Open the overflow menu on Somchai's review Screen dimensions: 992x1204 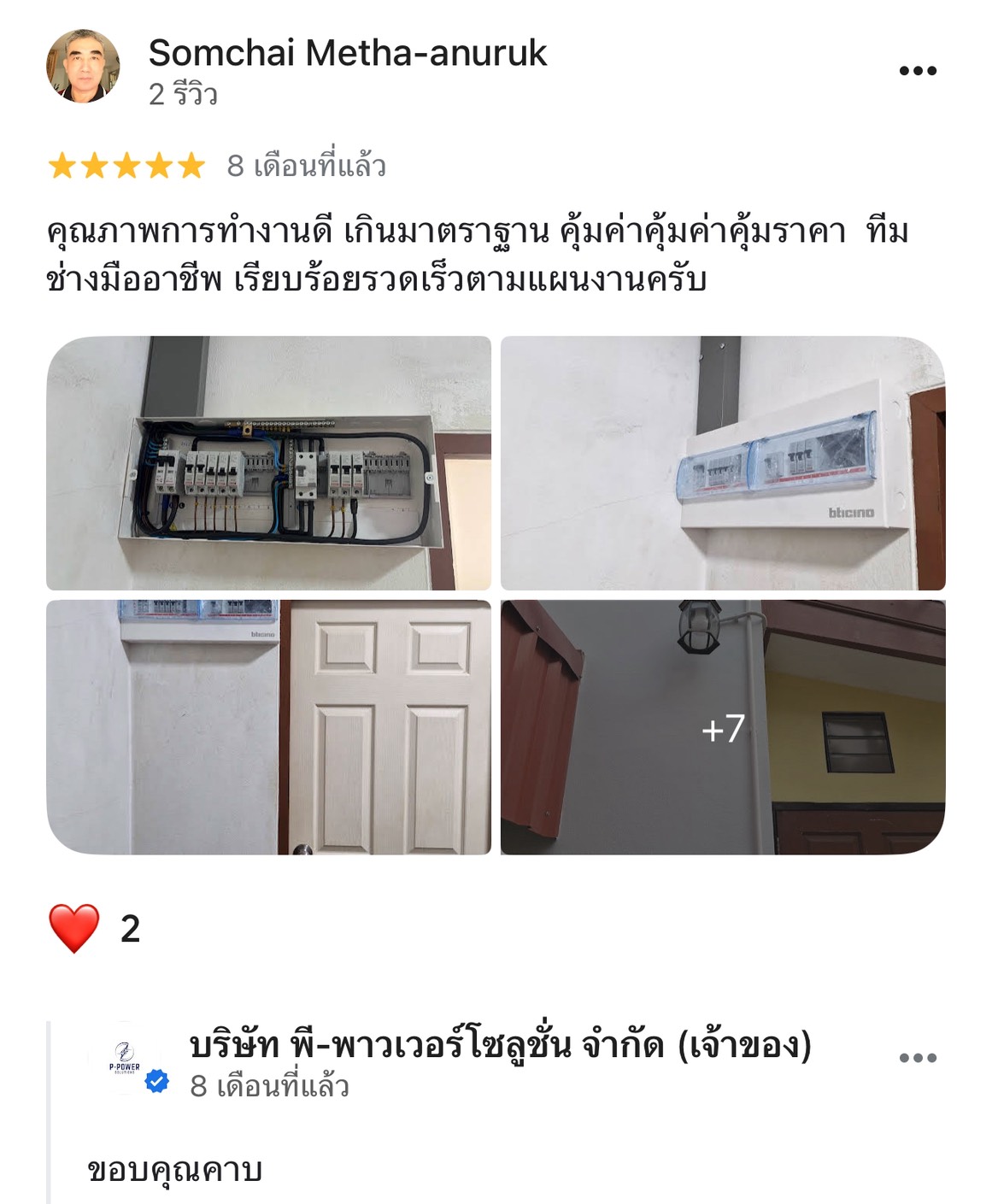[918, 71]
